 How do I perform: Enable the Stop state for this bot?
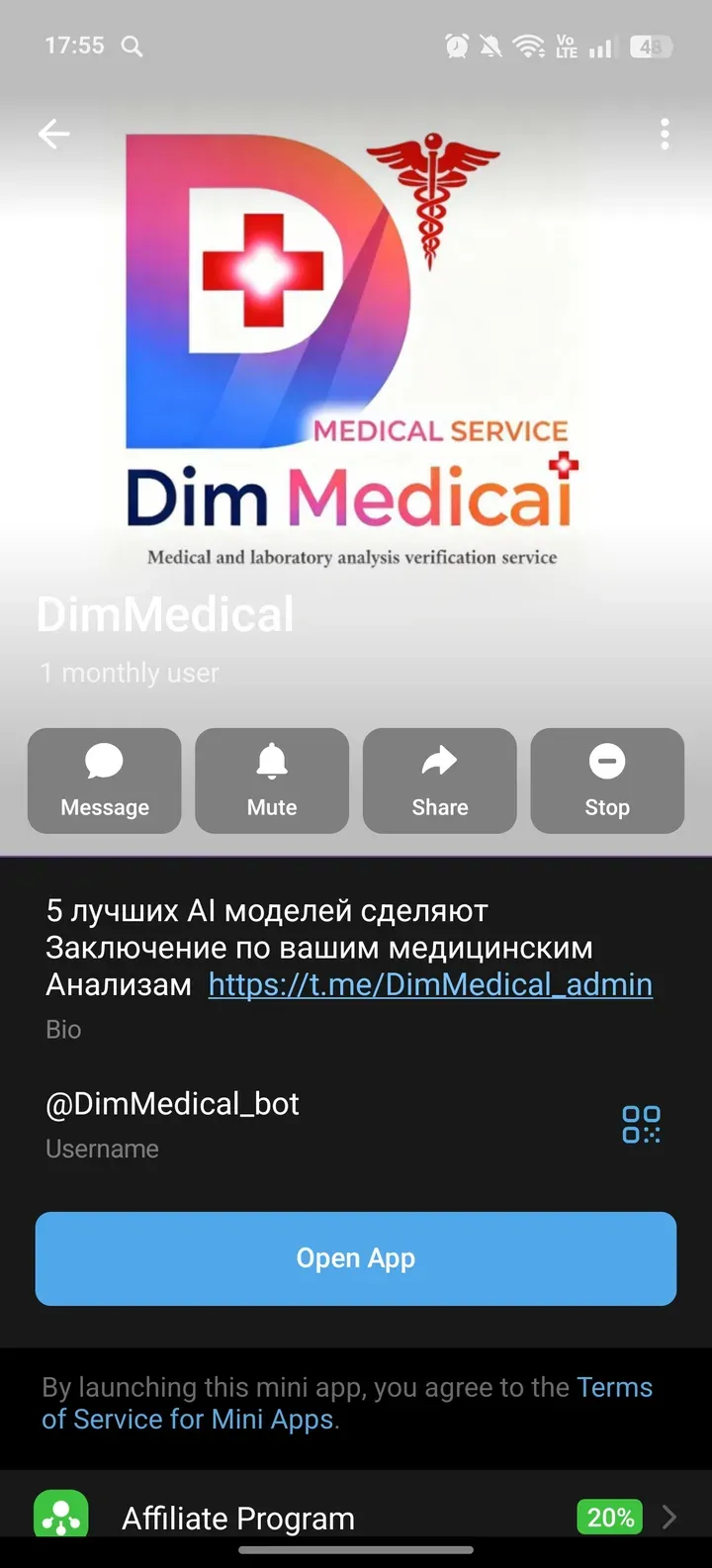606,781
